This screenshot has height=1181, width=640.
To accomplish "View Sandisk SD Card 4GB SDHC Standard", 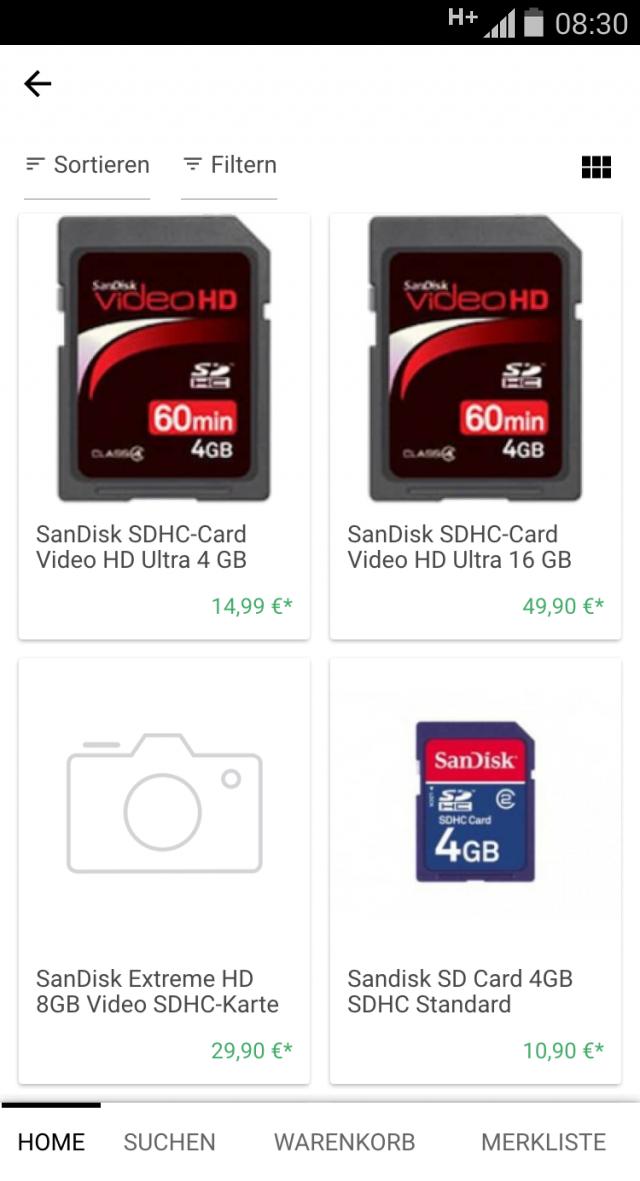I will 475,871.
